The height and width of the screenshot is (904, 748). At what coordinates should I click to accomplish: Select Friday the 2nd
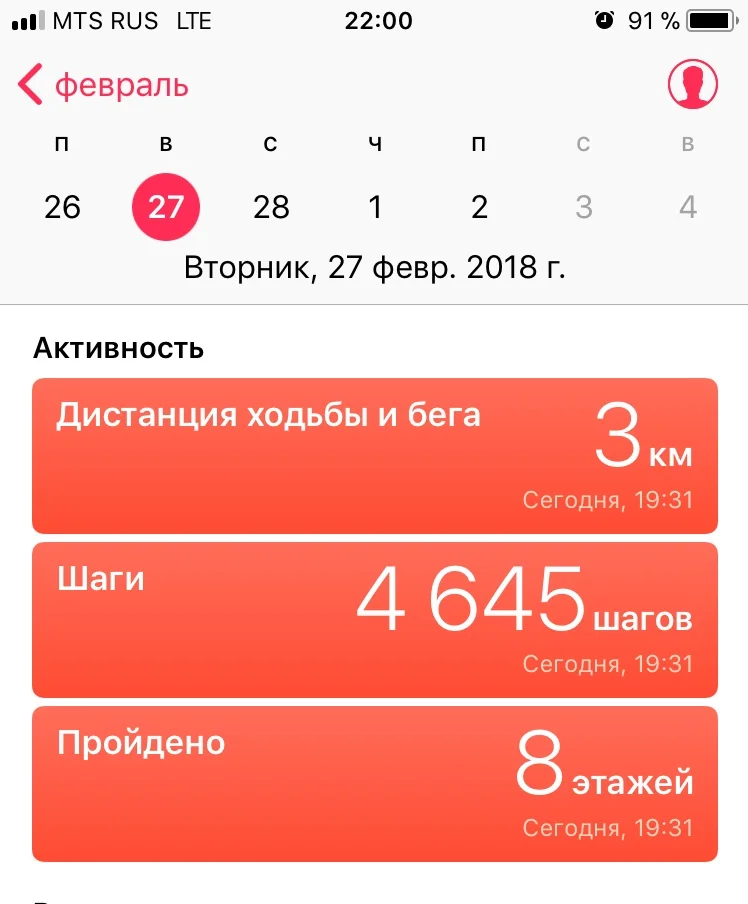point(479,207)
